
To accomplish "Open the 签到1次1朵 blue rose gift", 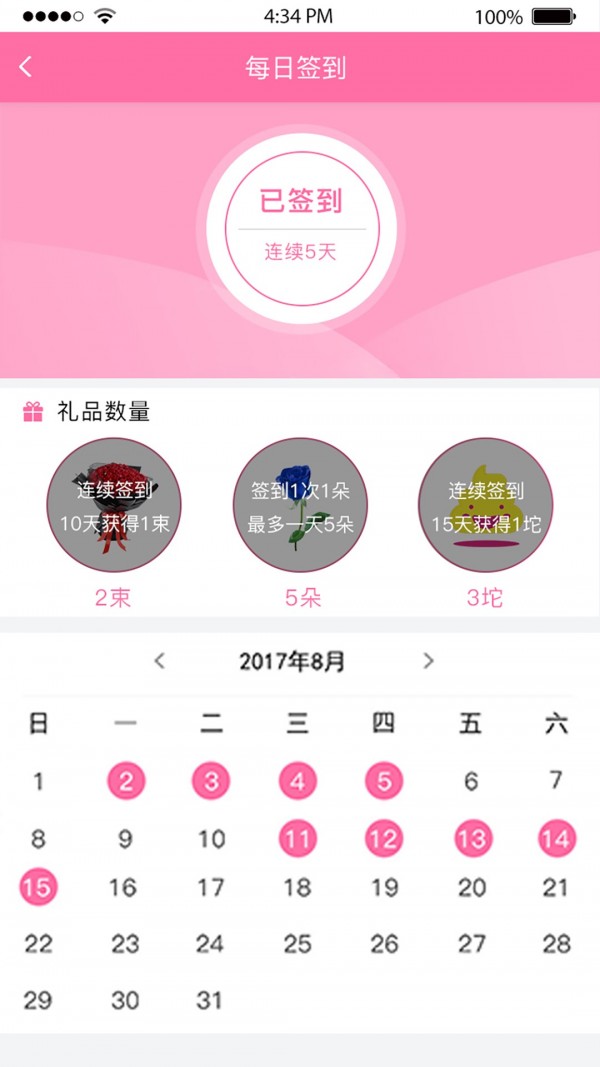I will (301, 505).
